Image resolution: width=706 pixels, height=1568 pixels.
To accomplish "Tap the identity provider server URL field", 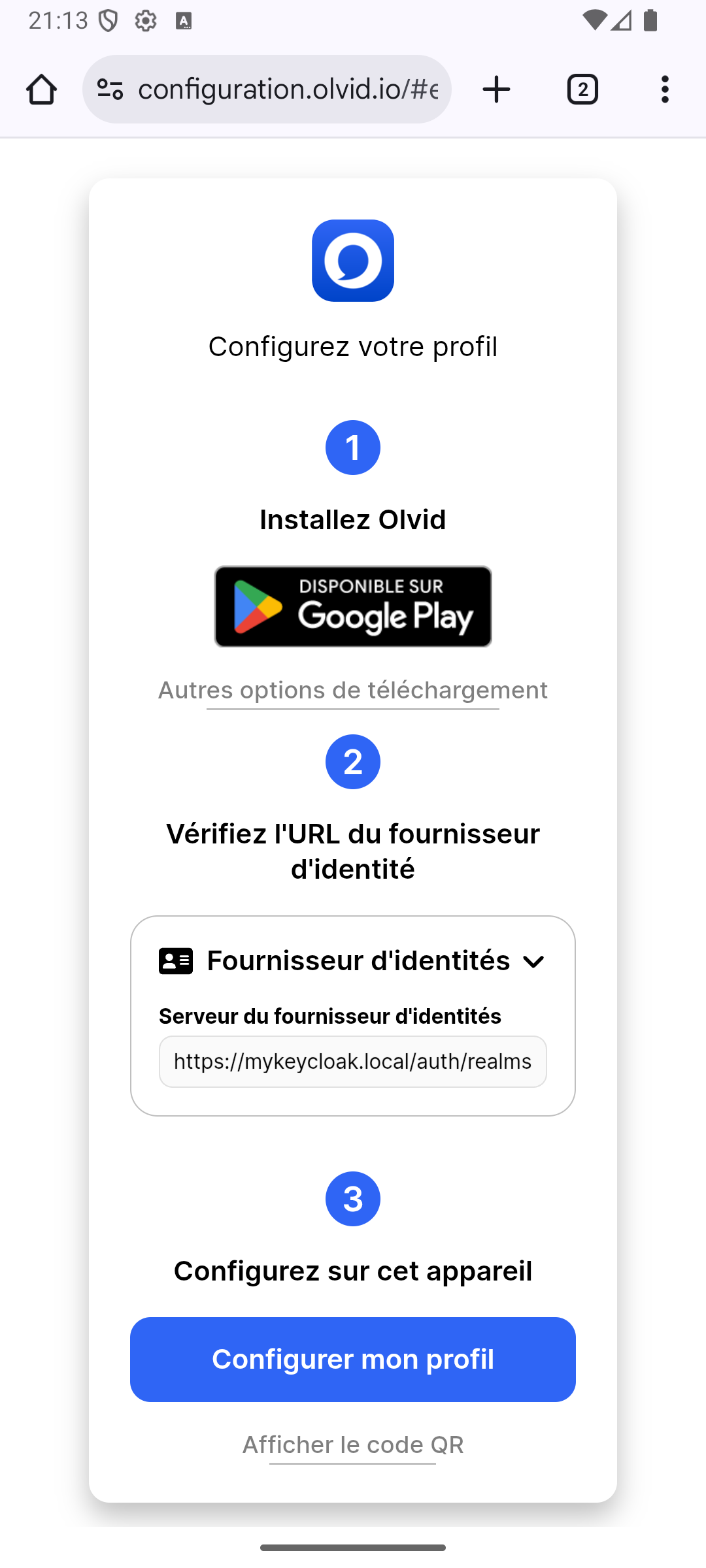I will [353, 1062].
